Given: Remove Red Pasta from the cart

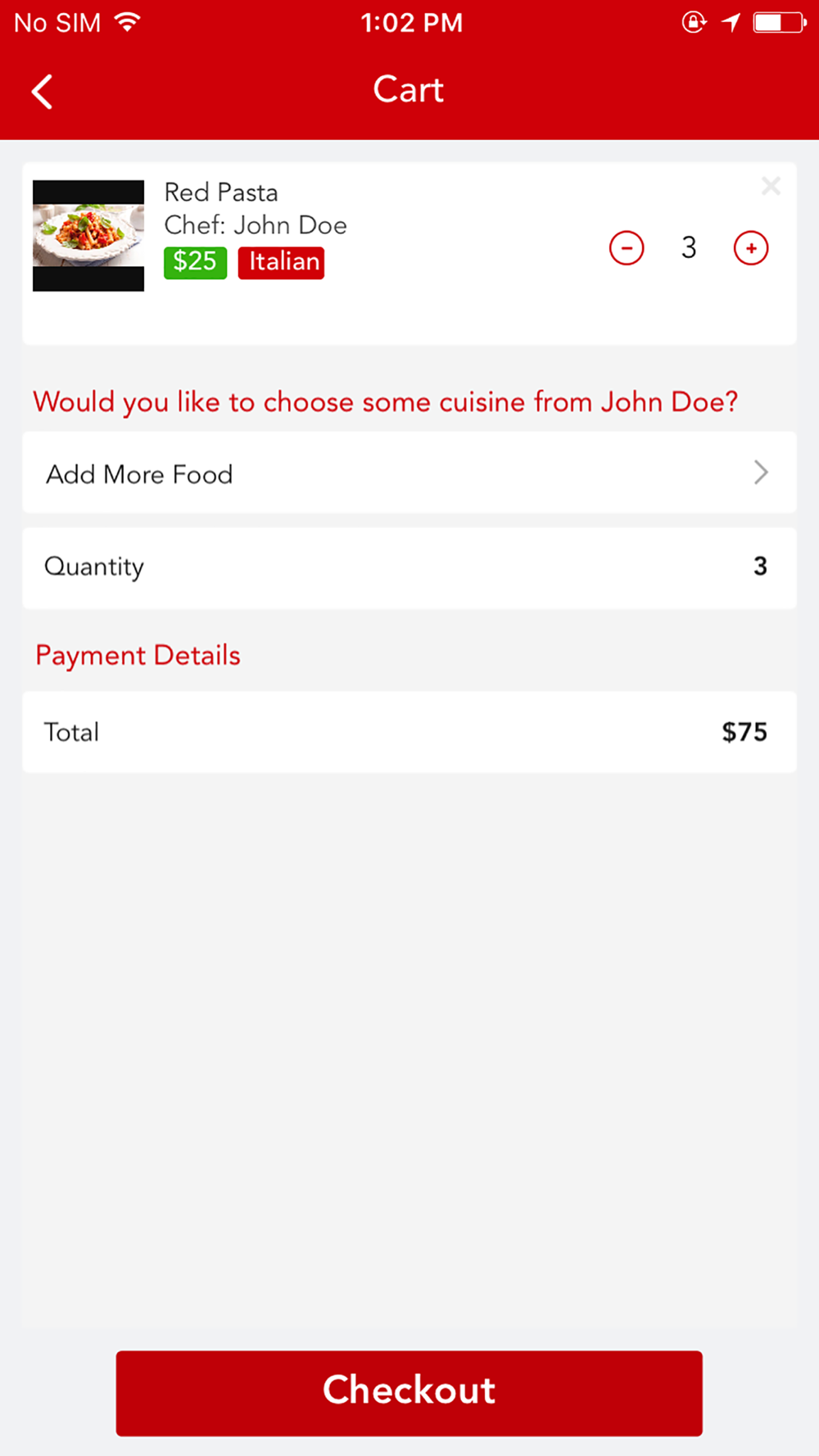Looking at the screenshot, I should pos(771,186).
